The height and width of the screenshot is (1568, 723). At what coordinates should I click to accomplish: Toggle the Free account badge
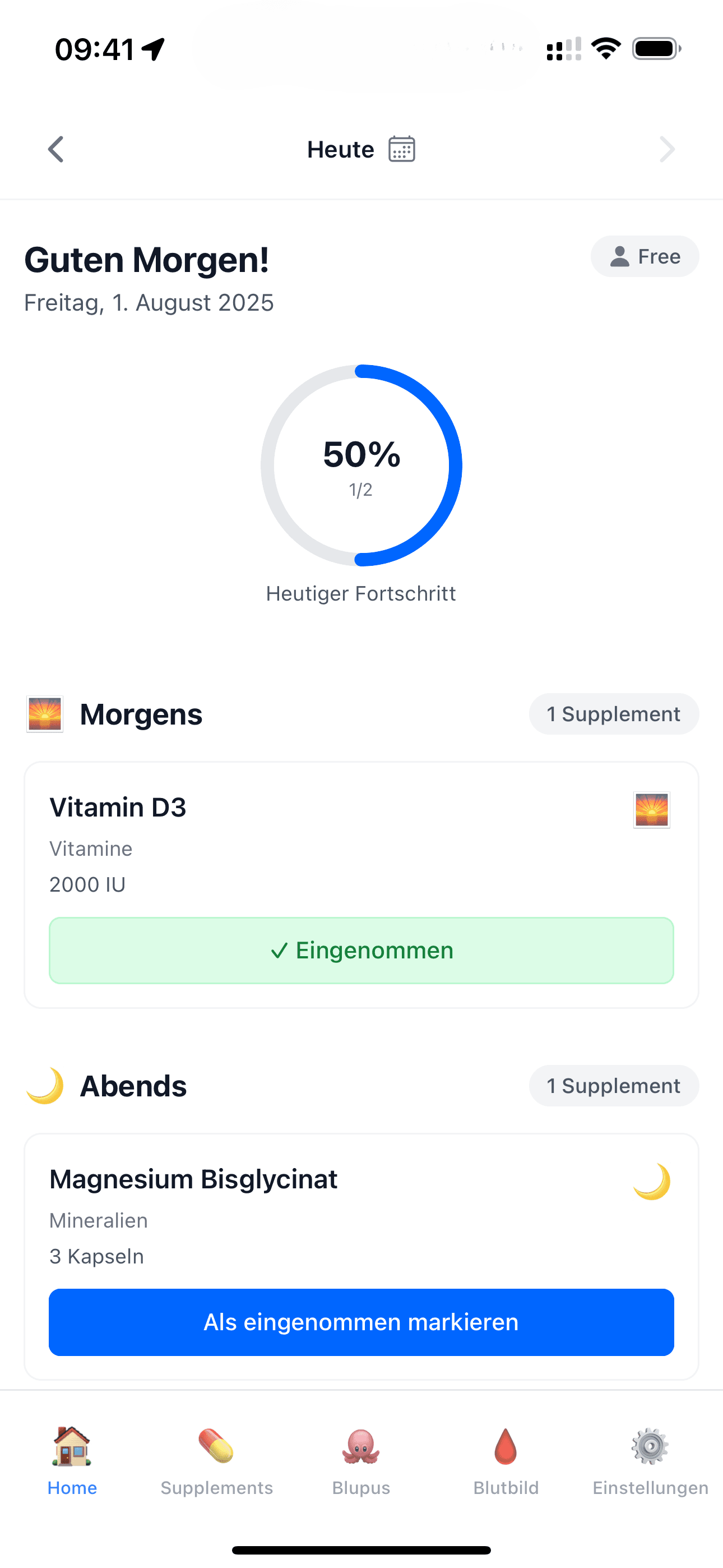pos(645,256)
